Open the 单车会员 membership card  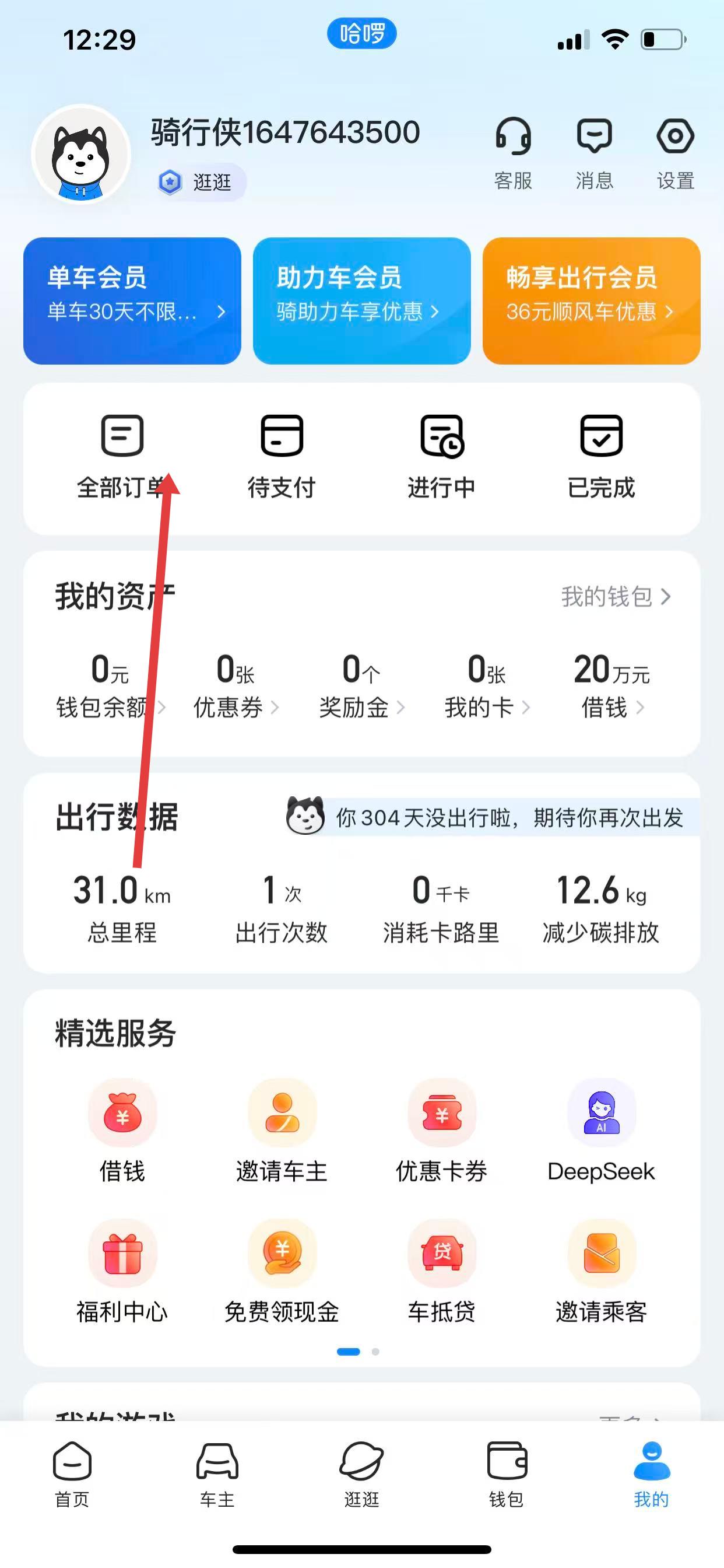[x=132, y=300]
